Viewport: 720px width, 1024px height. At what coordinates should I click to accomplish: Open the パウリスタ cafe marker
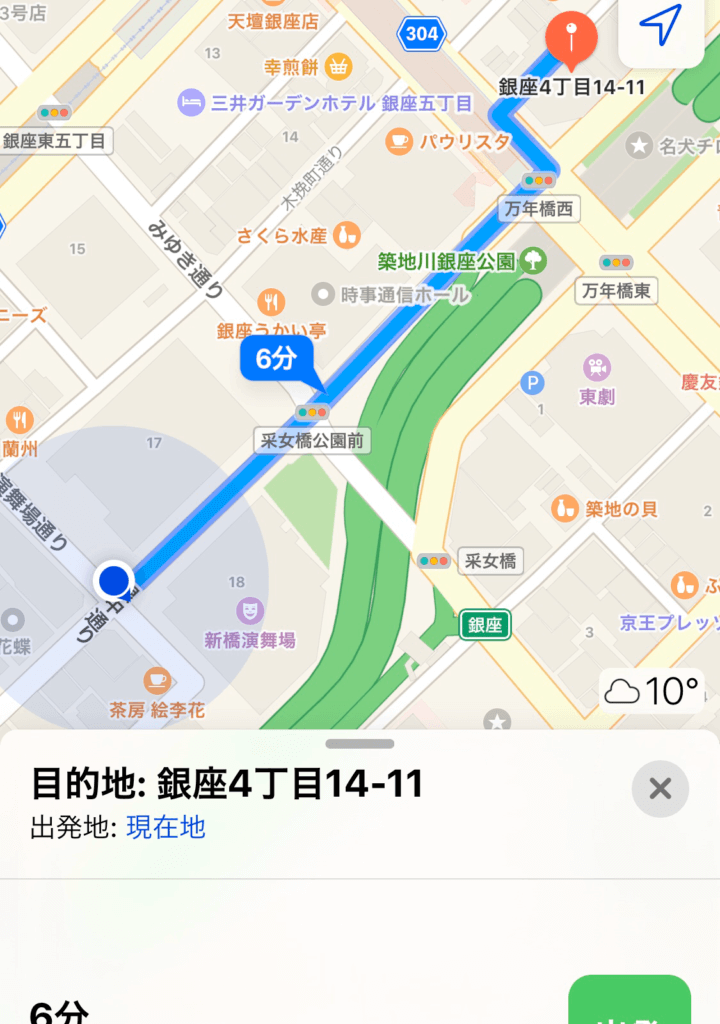[399, 141]
